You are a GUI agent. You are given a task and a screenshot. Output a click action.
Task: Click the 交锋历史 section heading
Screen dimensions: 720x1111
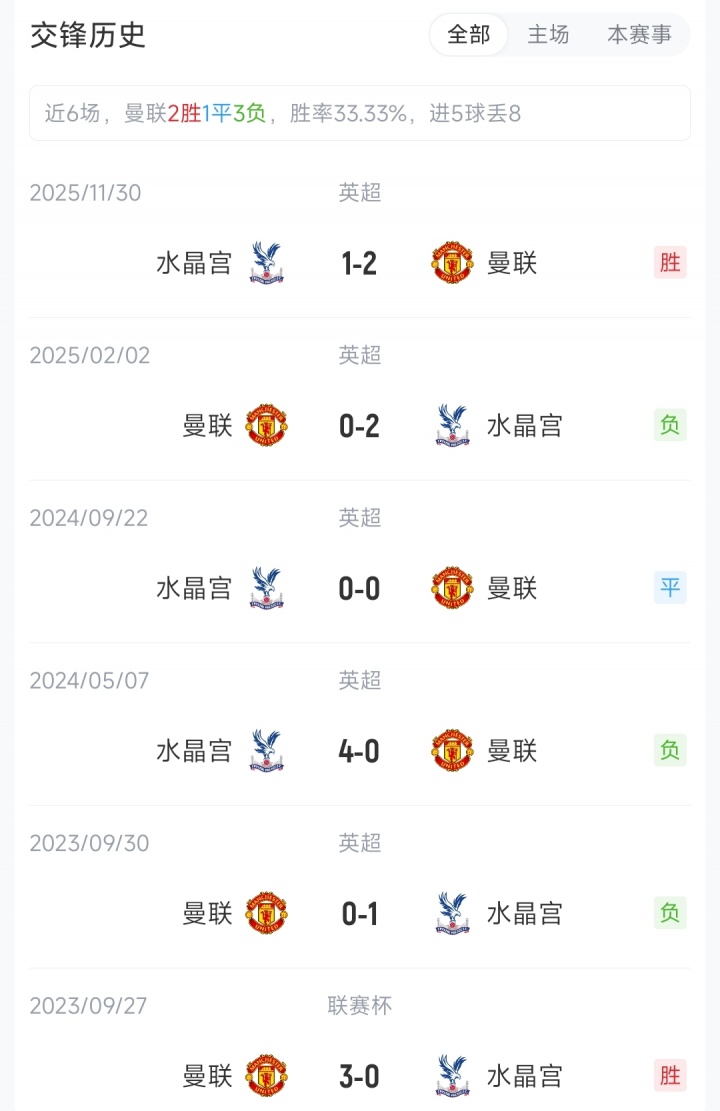point(86,36)
